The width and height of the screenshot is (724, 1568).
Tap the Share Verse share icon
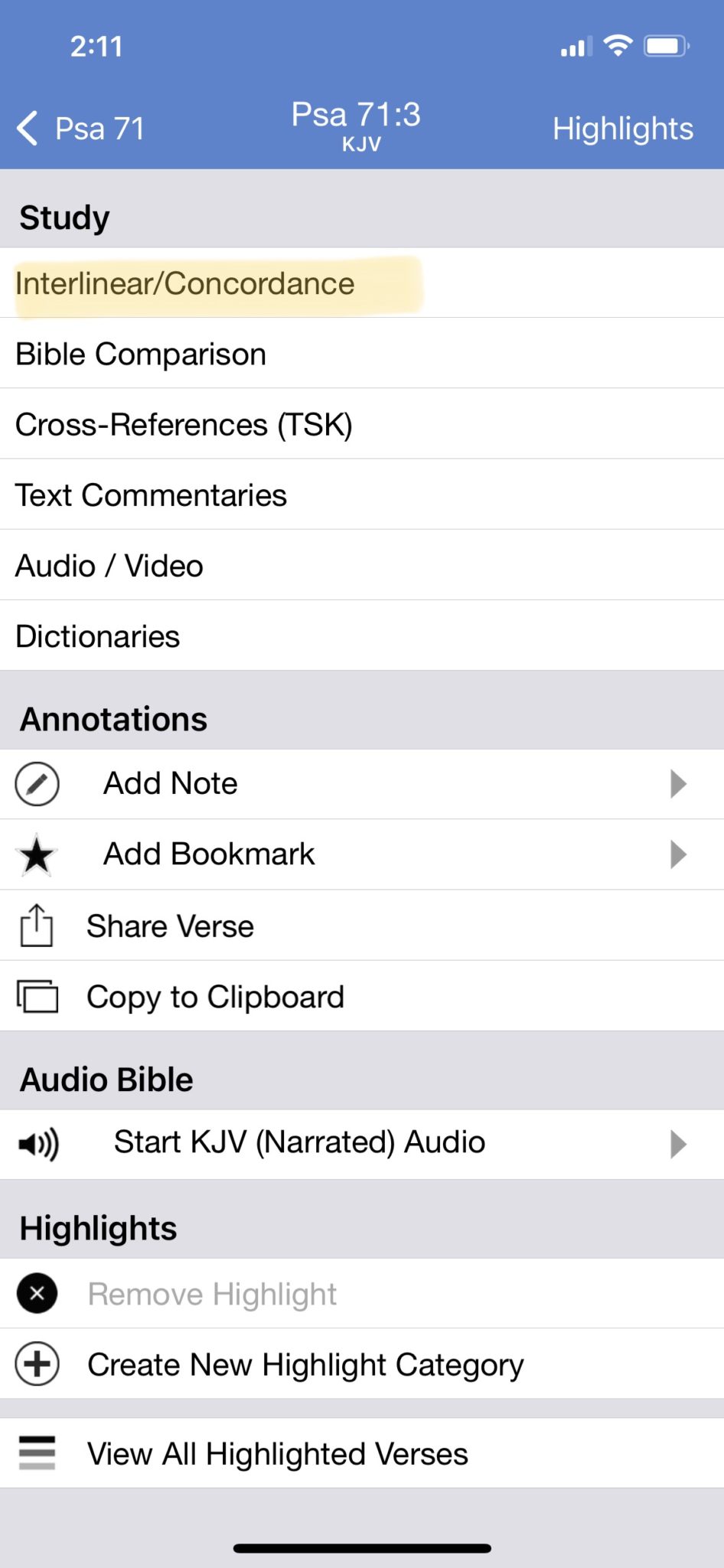coord(34,925)
